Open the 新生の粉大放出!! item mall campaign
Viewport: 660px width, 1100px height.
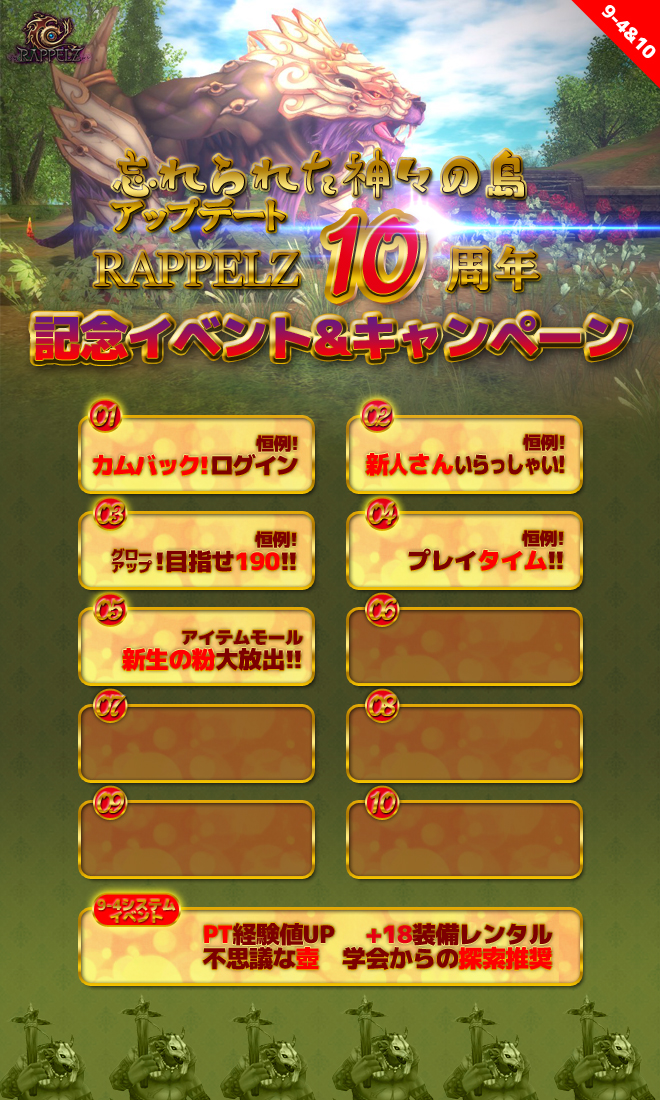(x=196, y=647)
